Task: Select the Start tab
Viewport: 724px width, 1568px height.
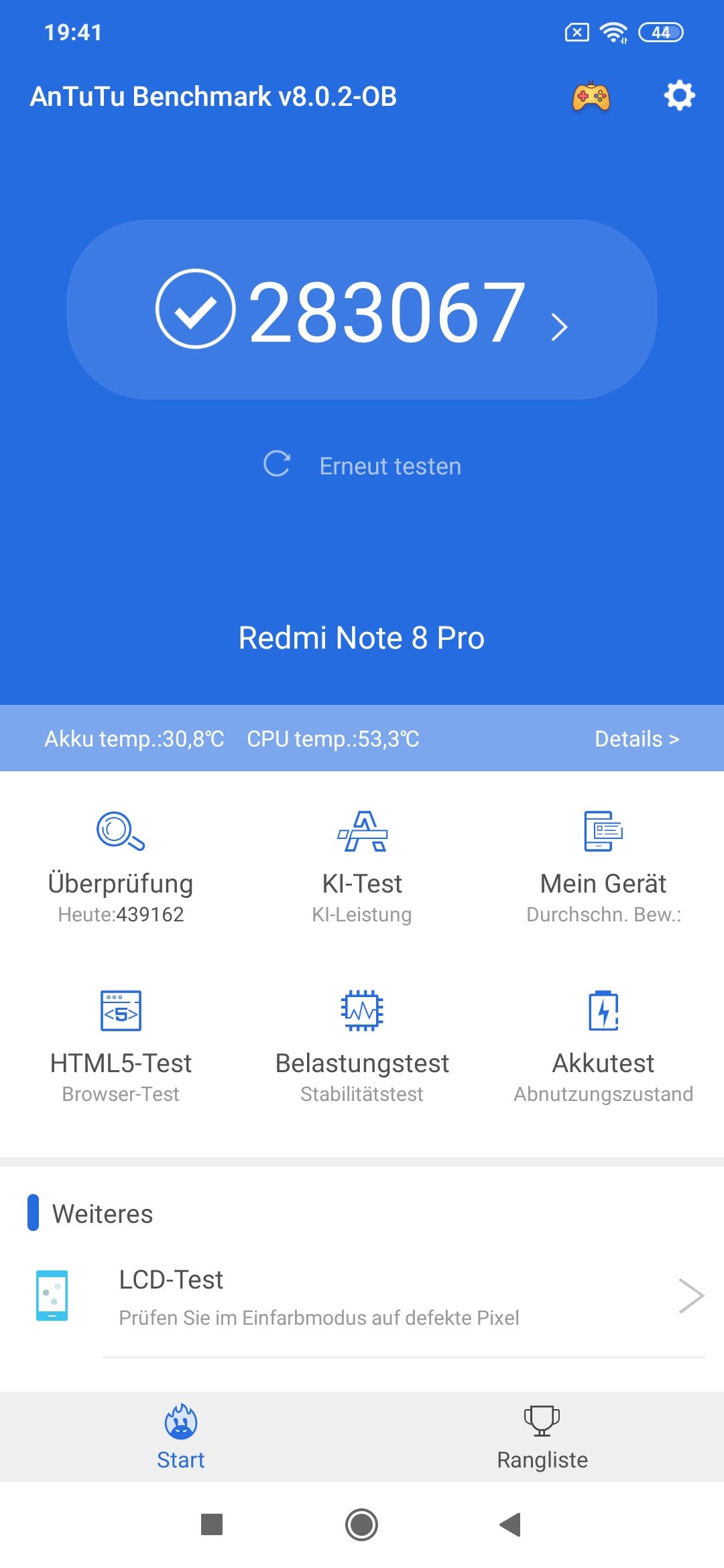Action: (181, 1437)
